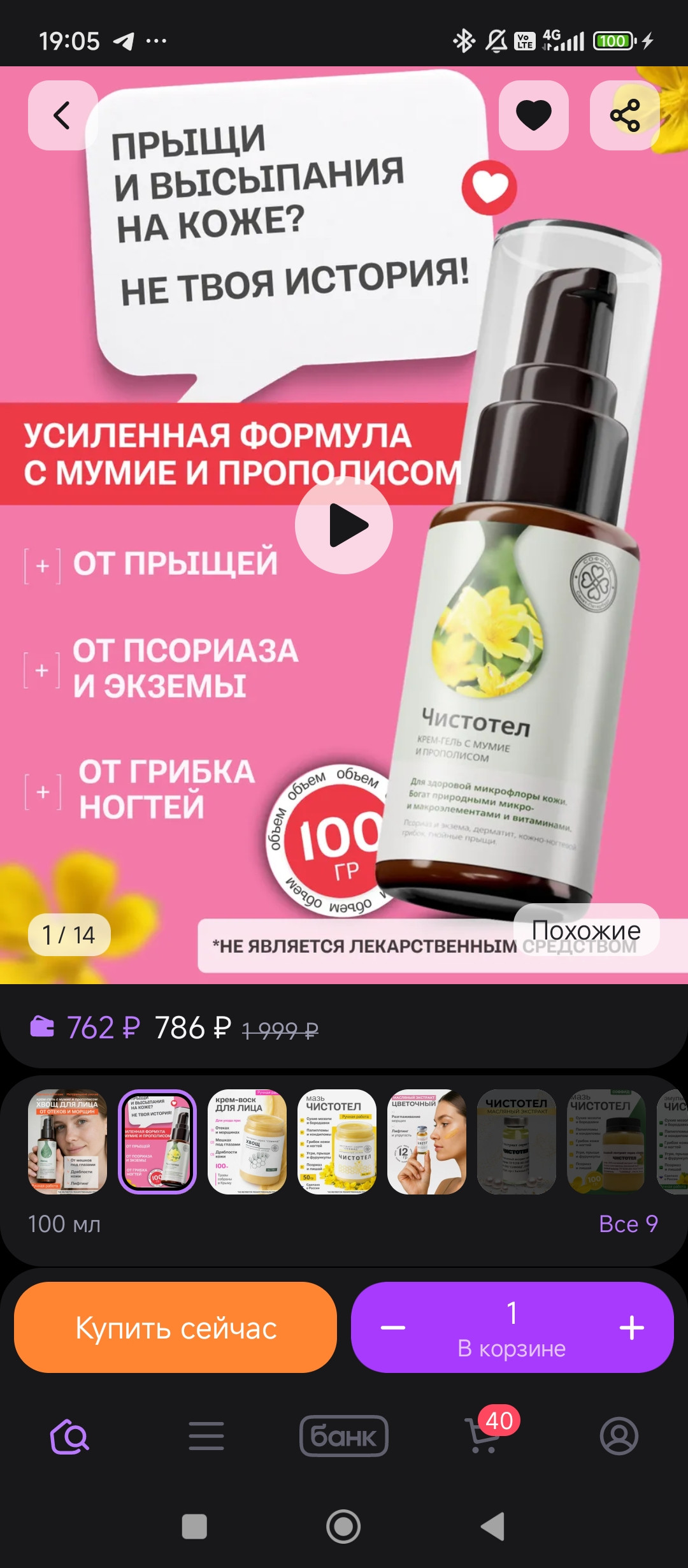Go back using the top-left arrow
Screen dimensions: 688x1568
(62, 115)
